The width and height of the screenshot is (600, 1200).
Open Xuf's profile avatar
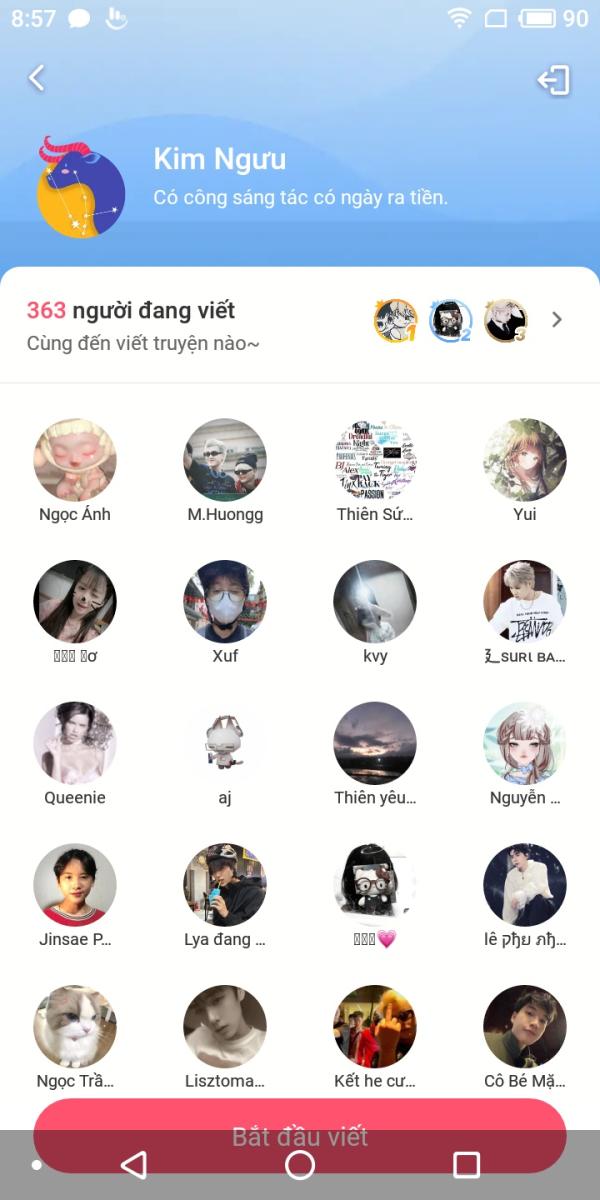pyautogui.click(x=225, y=602)
